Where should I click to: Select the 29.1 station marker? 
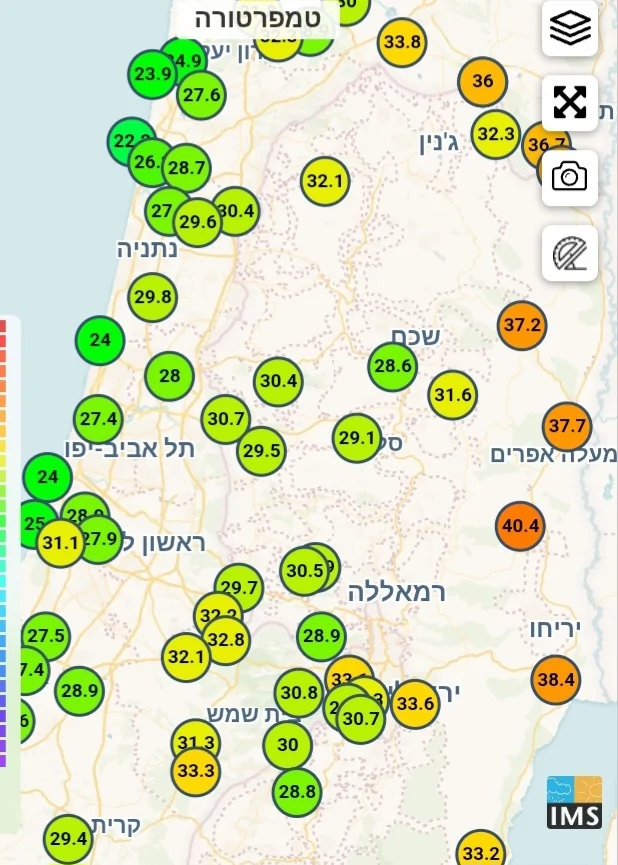point(357,438)
